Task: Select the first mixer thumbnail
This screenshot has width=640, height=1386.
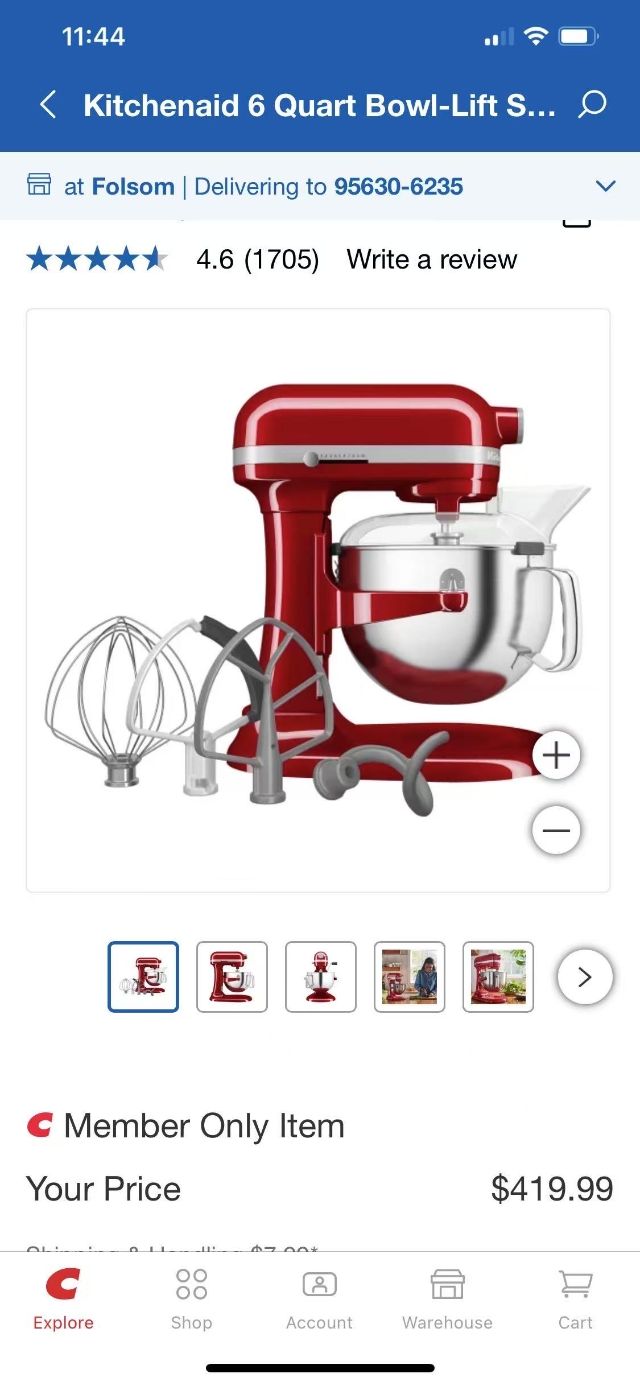Action: [143, 977]
